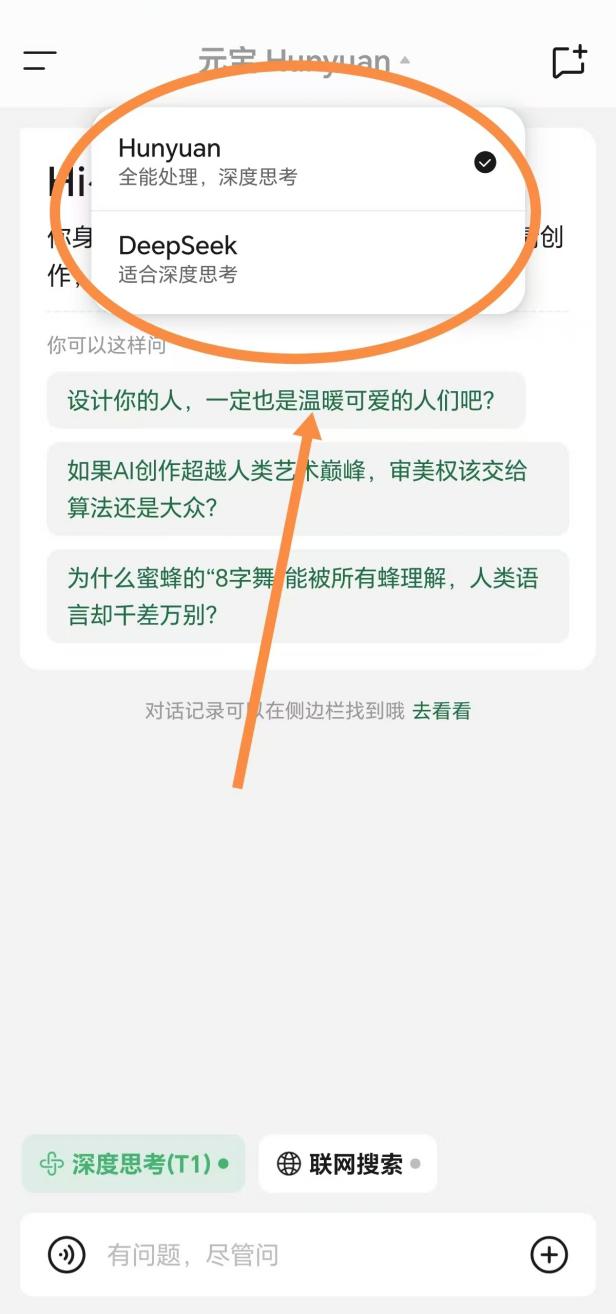Focus the 有问题，尽管问 input field
The height and width of the screenshot is (1314, 616).
point(300,1254)
